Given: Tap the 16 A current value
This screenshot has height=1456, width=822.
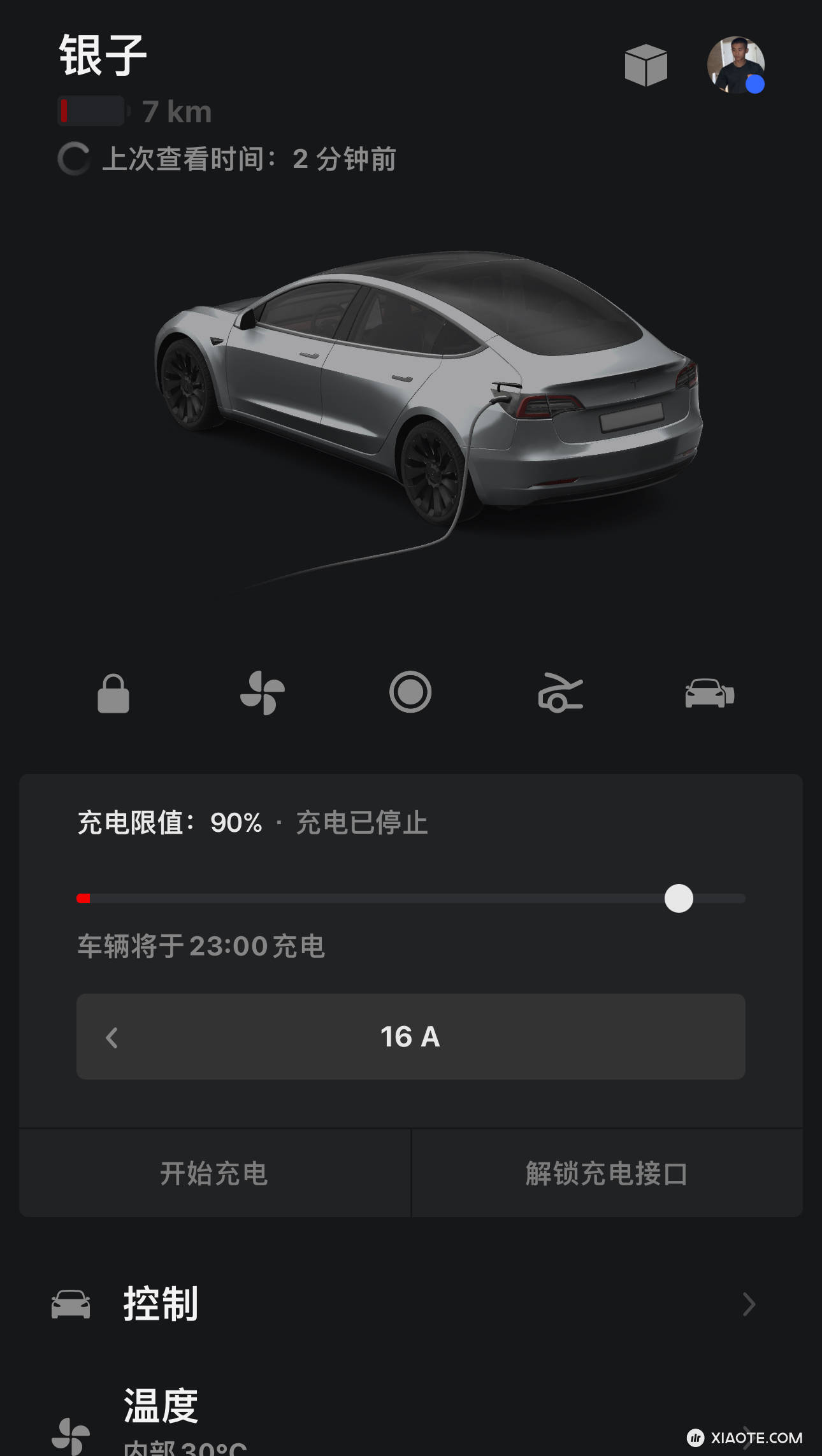Looking at the screenshot, I should pos(411,1038).
